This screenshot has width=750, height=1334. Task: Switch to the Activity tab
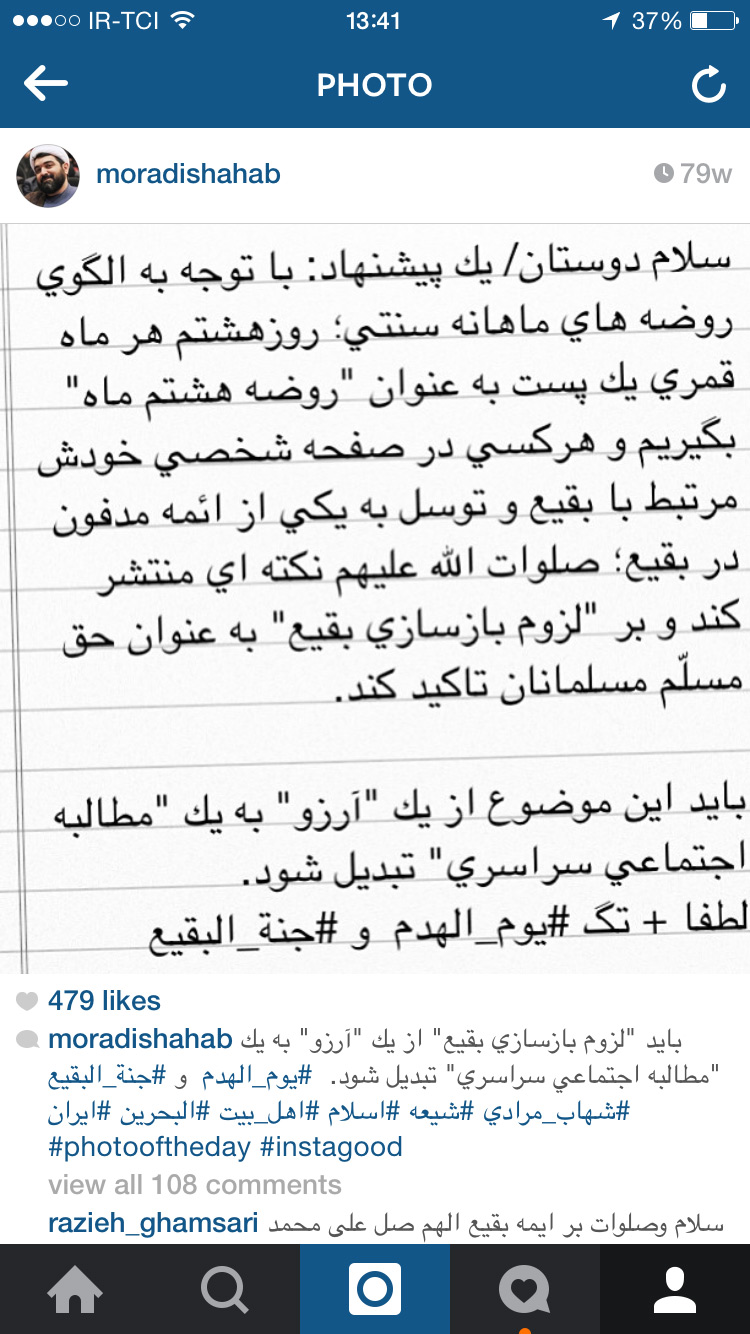525,1290
